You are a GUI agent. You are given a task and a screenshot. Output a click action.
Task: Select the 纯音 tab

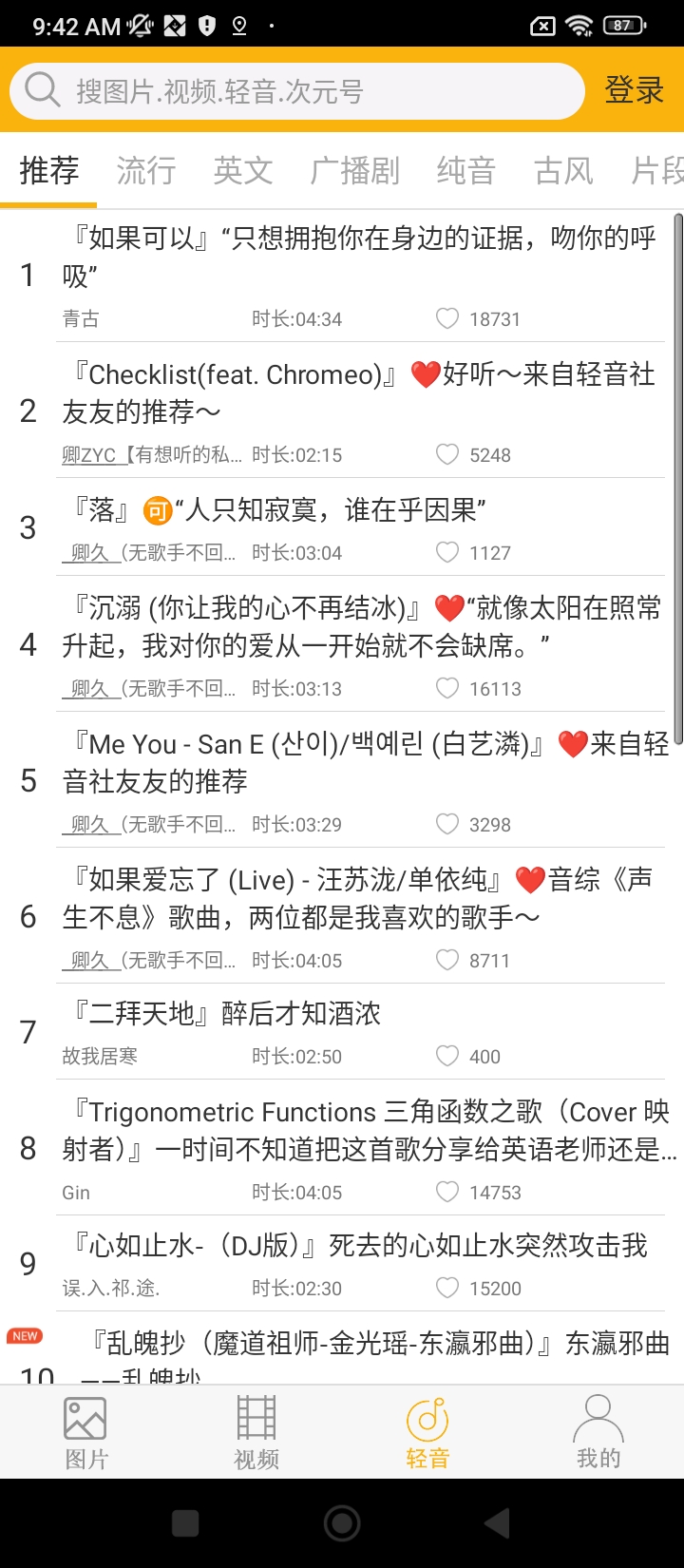click(x=466, y=171)
